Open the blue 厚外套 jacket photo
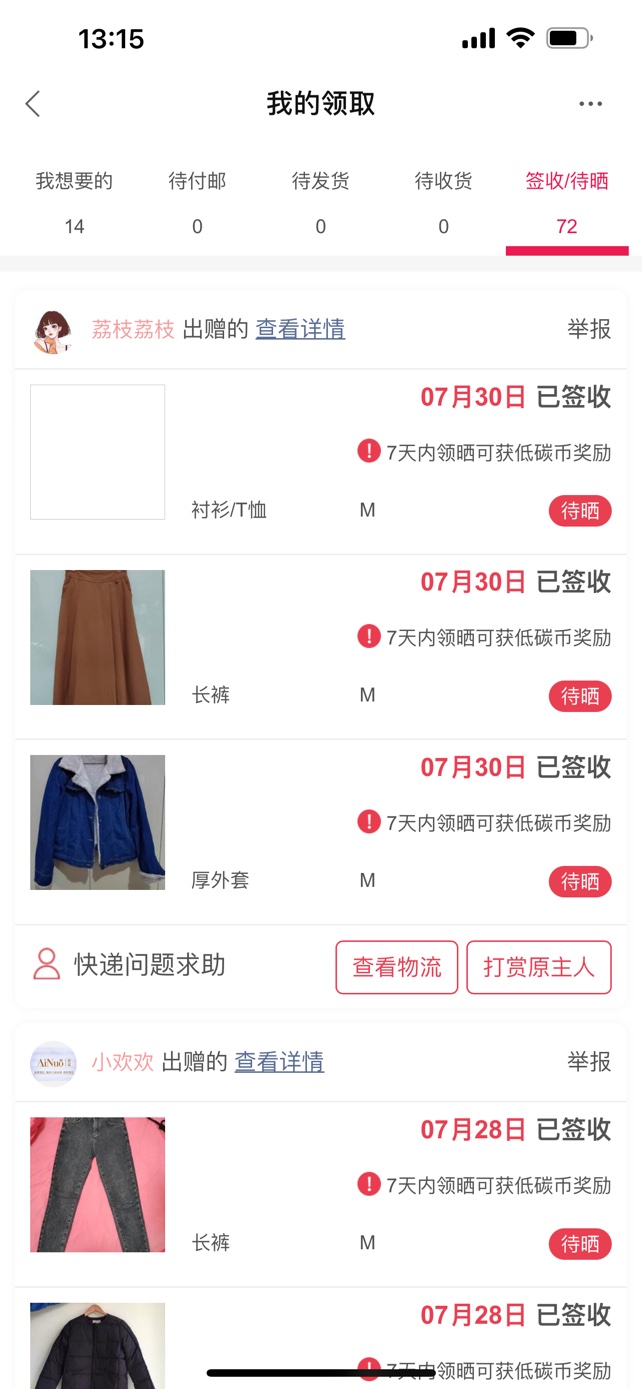This screenshot has width=642, height=1389. 97,822
